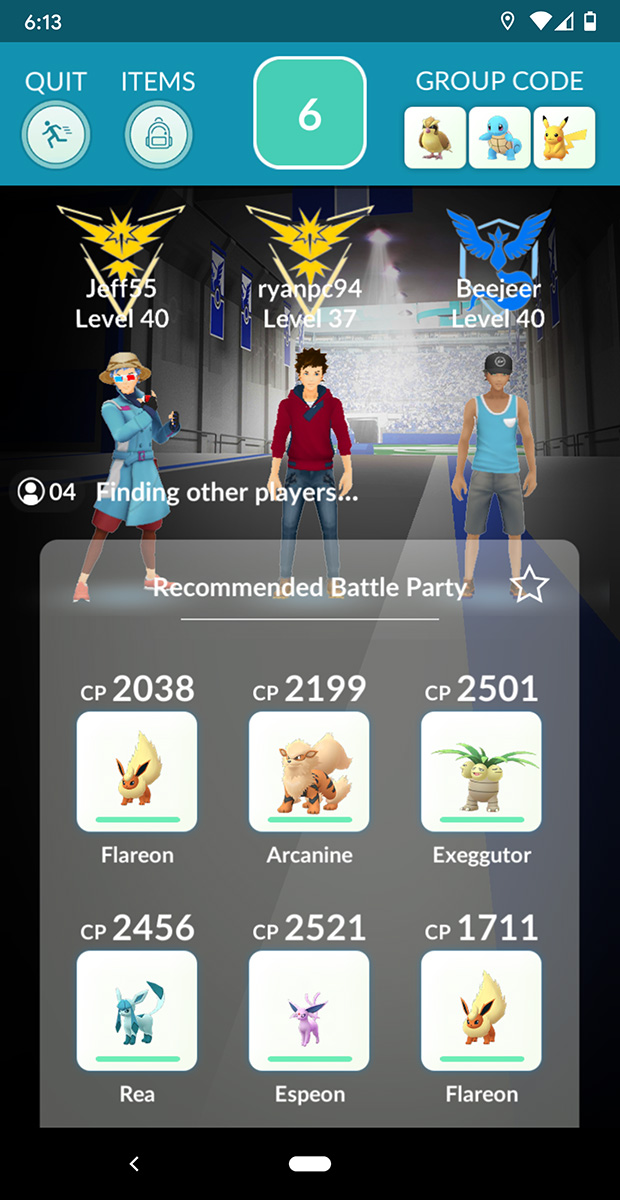Image resolution: width=620 pixels, height=1200 pixels.
Task: Open the Items bag
Action: (158, 135)
